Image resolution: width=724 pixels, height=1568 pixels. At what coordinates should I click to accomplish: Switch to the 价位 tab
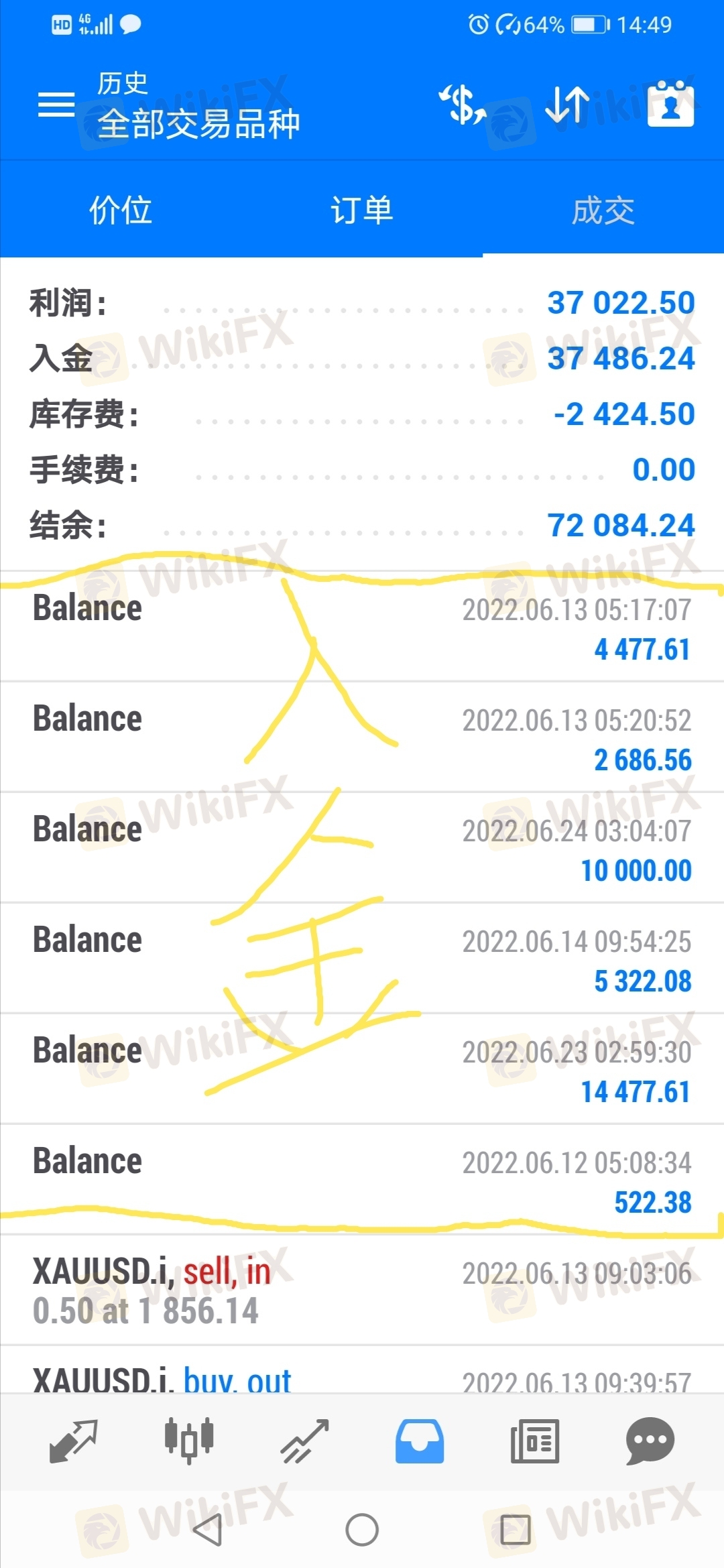pos(121,210)
